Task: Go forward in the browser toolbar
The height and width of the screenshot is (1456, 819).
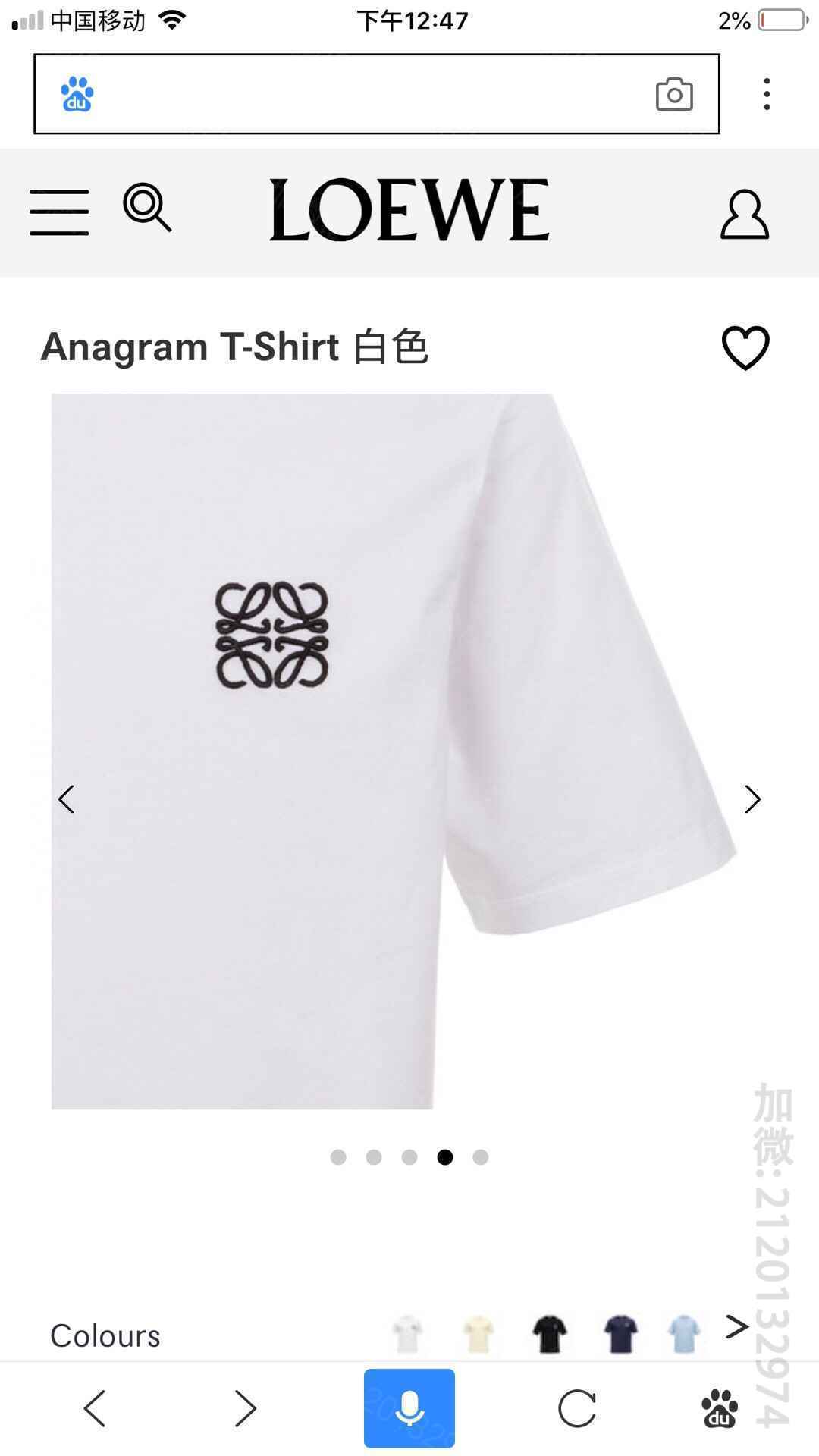Action: (x=245, y=1408)
